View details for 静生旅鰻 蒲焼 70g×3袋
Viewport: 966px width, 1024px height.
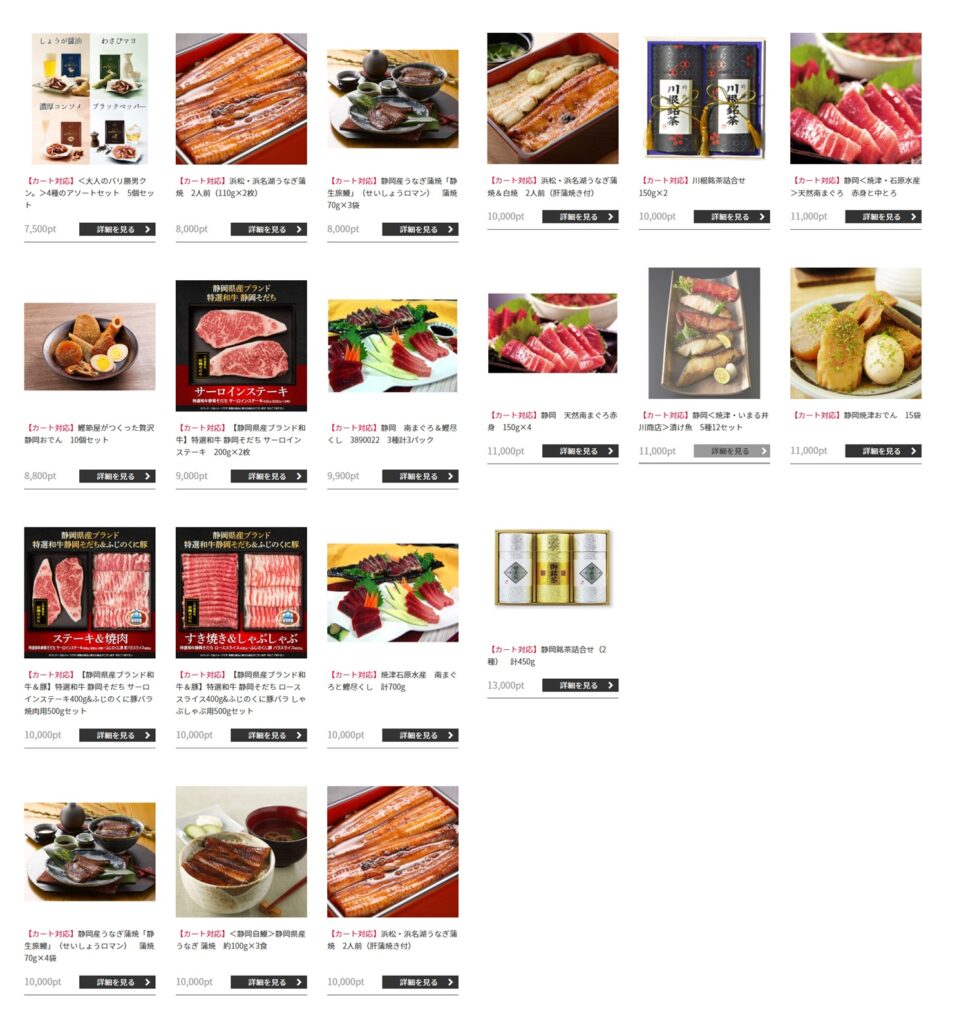(420, 229)
